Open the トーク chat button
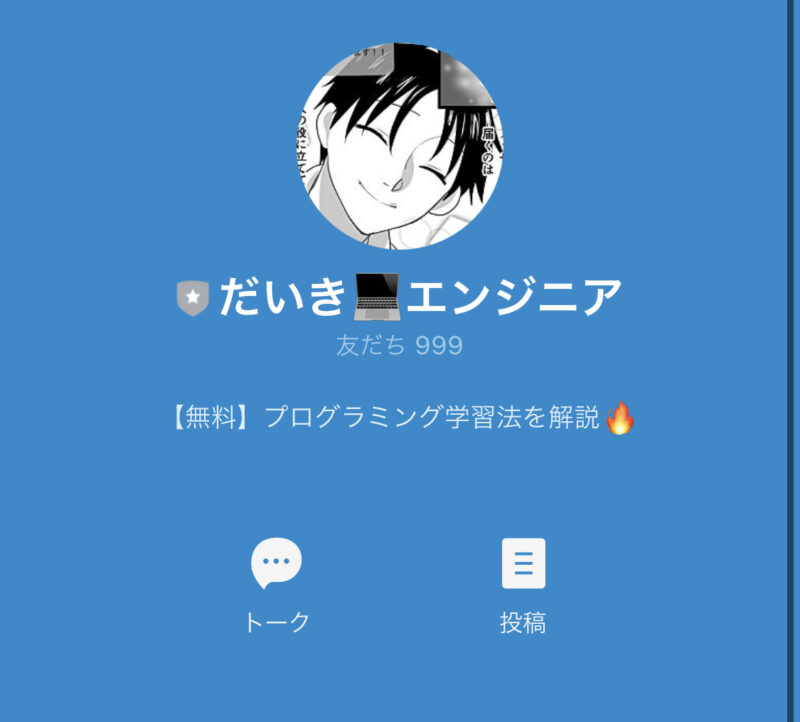800x722 pixels. tap(276, 565)
